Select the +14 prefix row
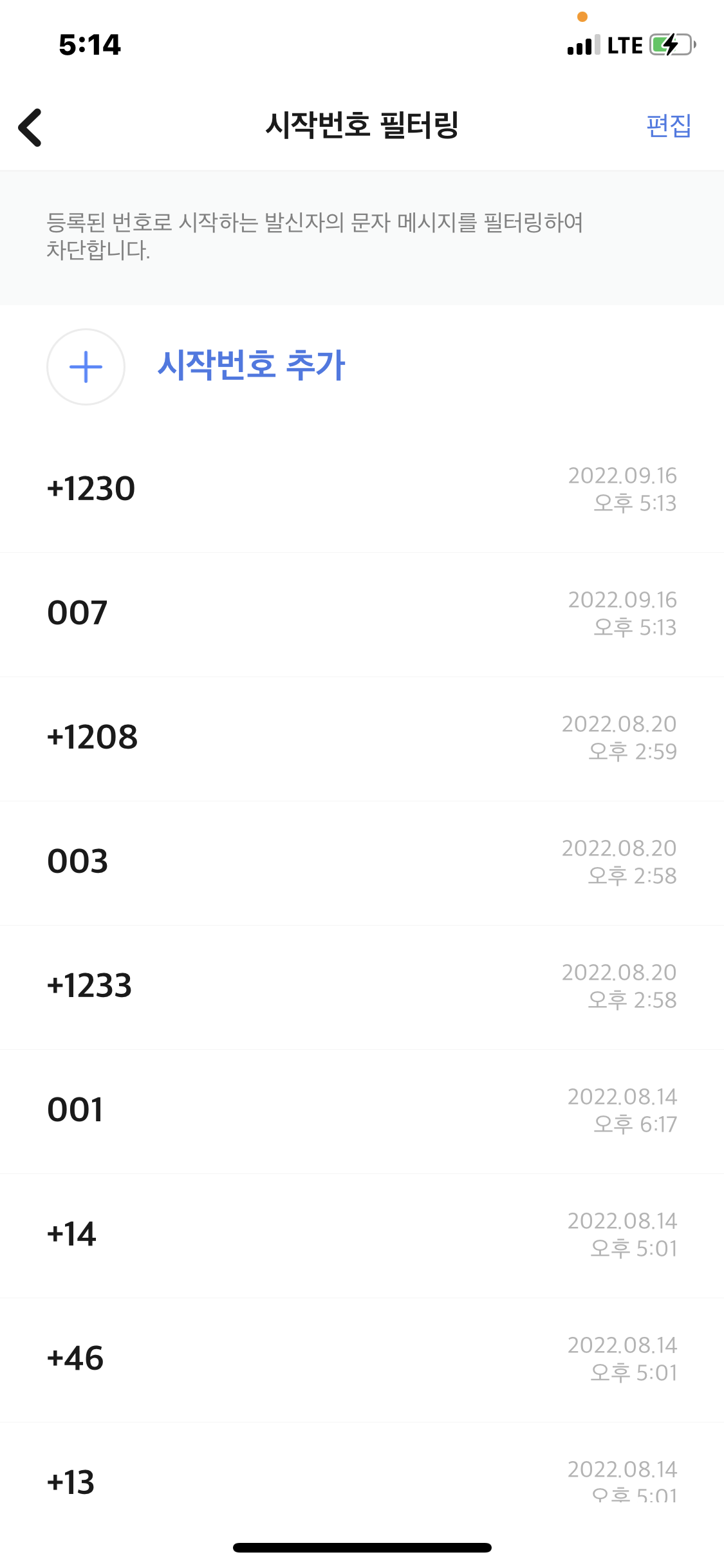 (x=362, y=1235)
